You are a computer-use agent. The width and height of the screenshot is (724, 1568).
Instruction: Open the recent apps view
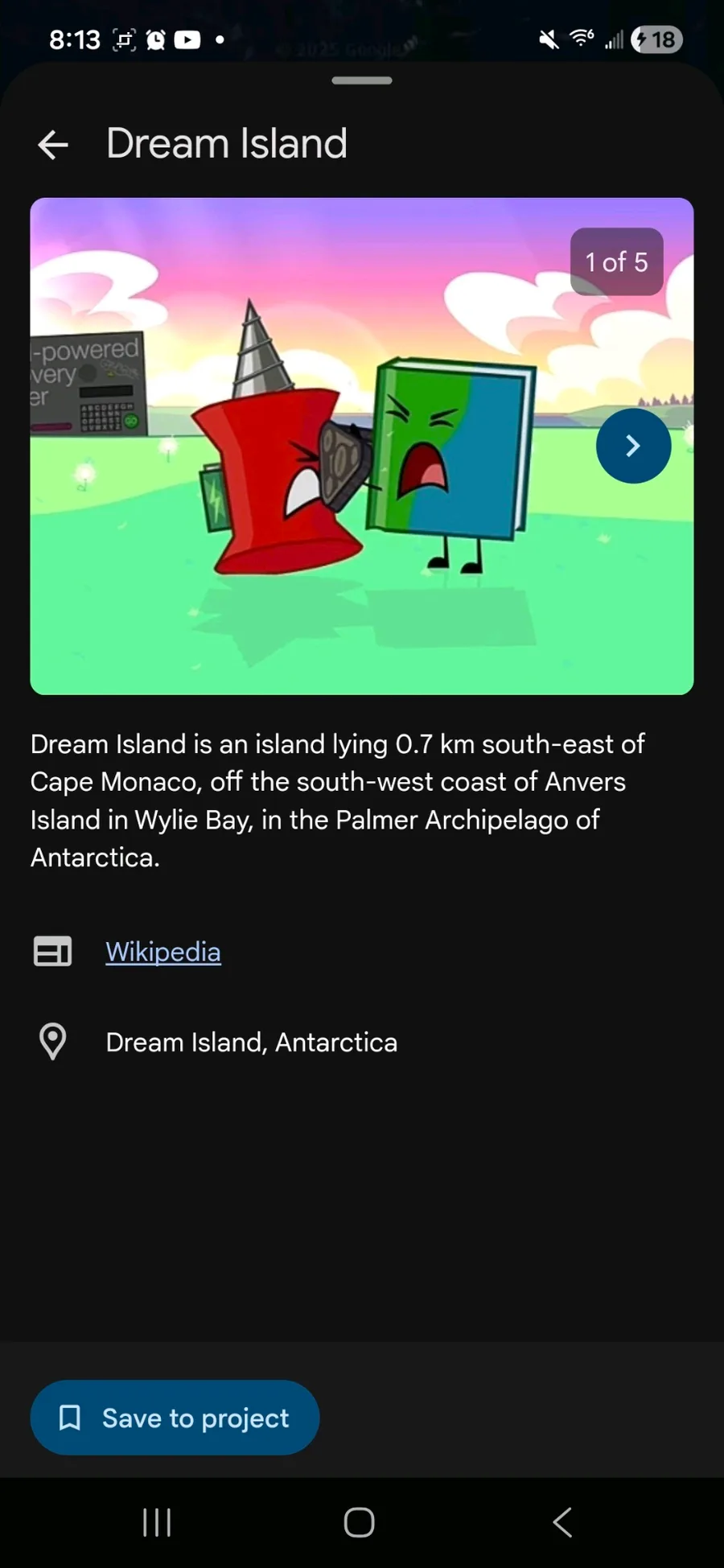(x=157, y=1522)
